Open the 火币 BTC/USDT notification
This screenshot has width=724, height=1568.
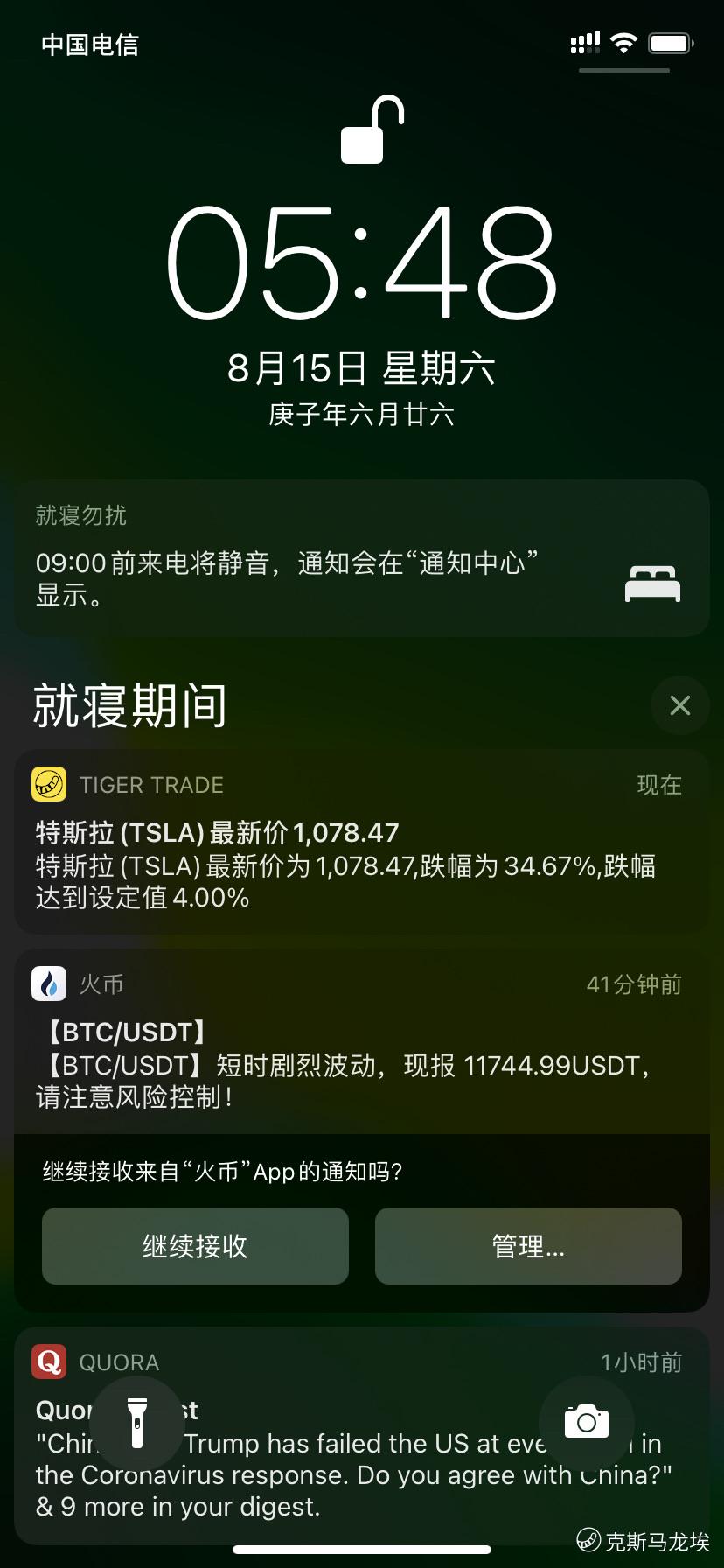coord(362,1041)
